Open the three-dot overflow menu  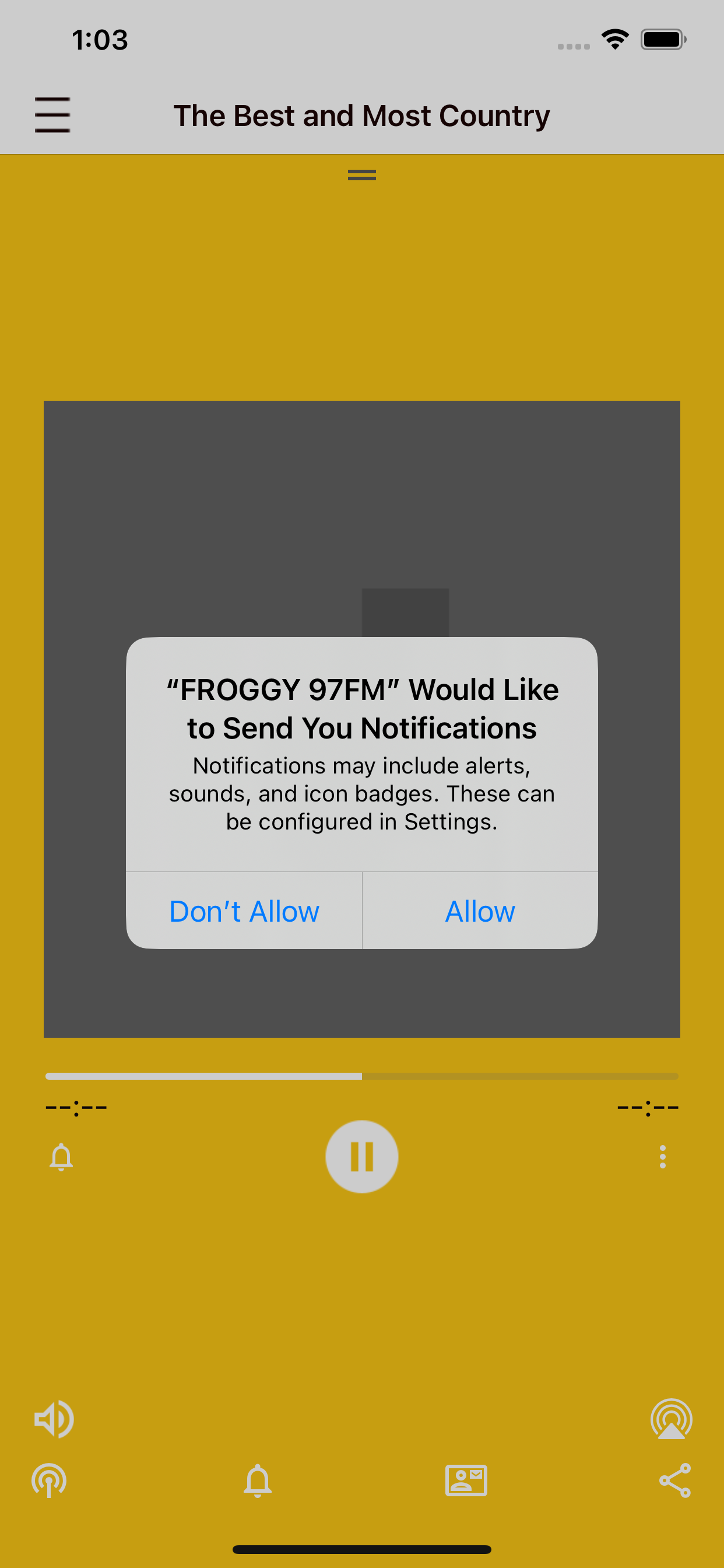pos(663,1157)
